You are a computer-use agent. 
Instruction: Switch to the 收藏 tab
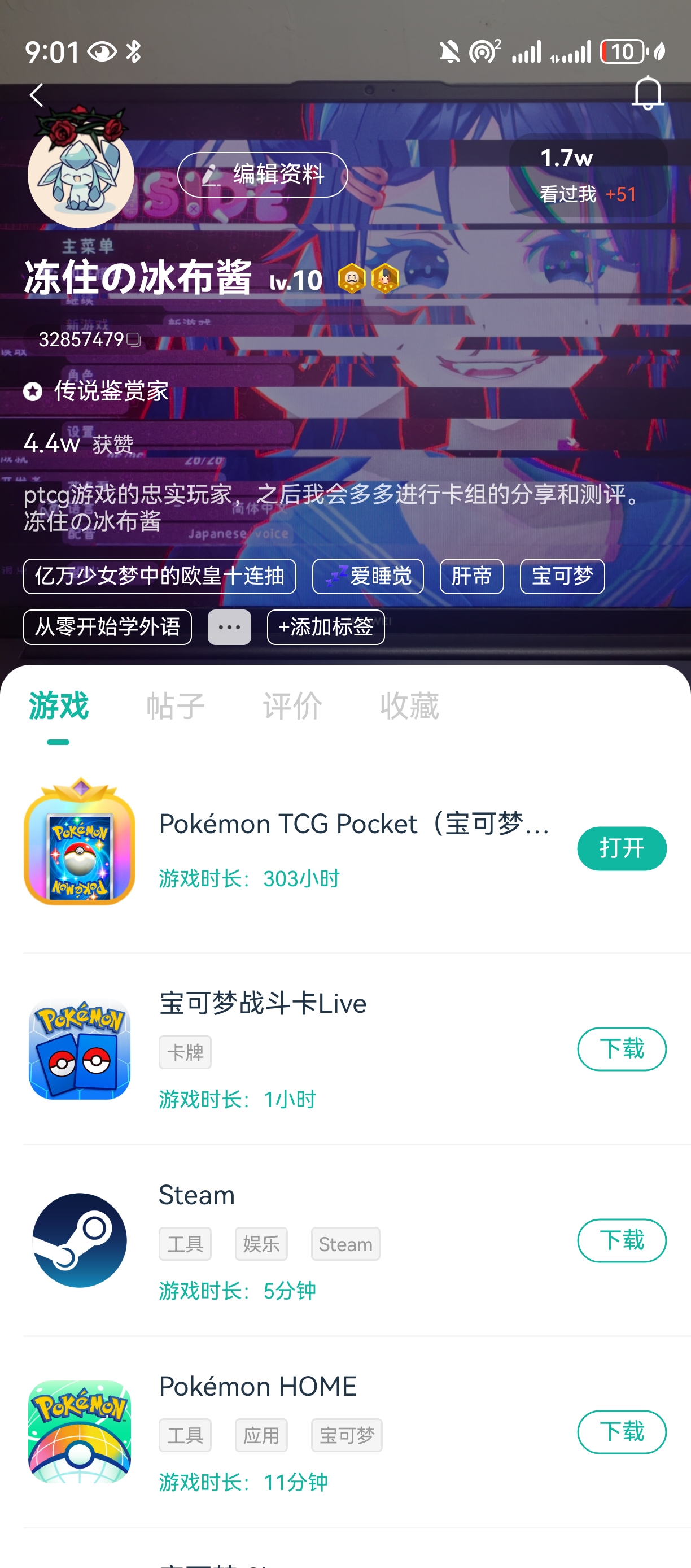409,706
